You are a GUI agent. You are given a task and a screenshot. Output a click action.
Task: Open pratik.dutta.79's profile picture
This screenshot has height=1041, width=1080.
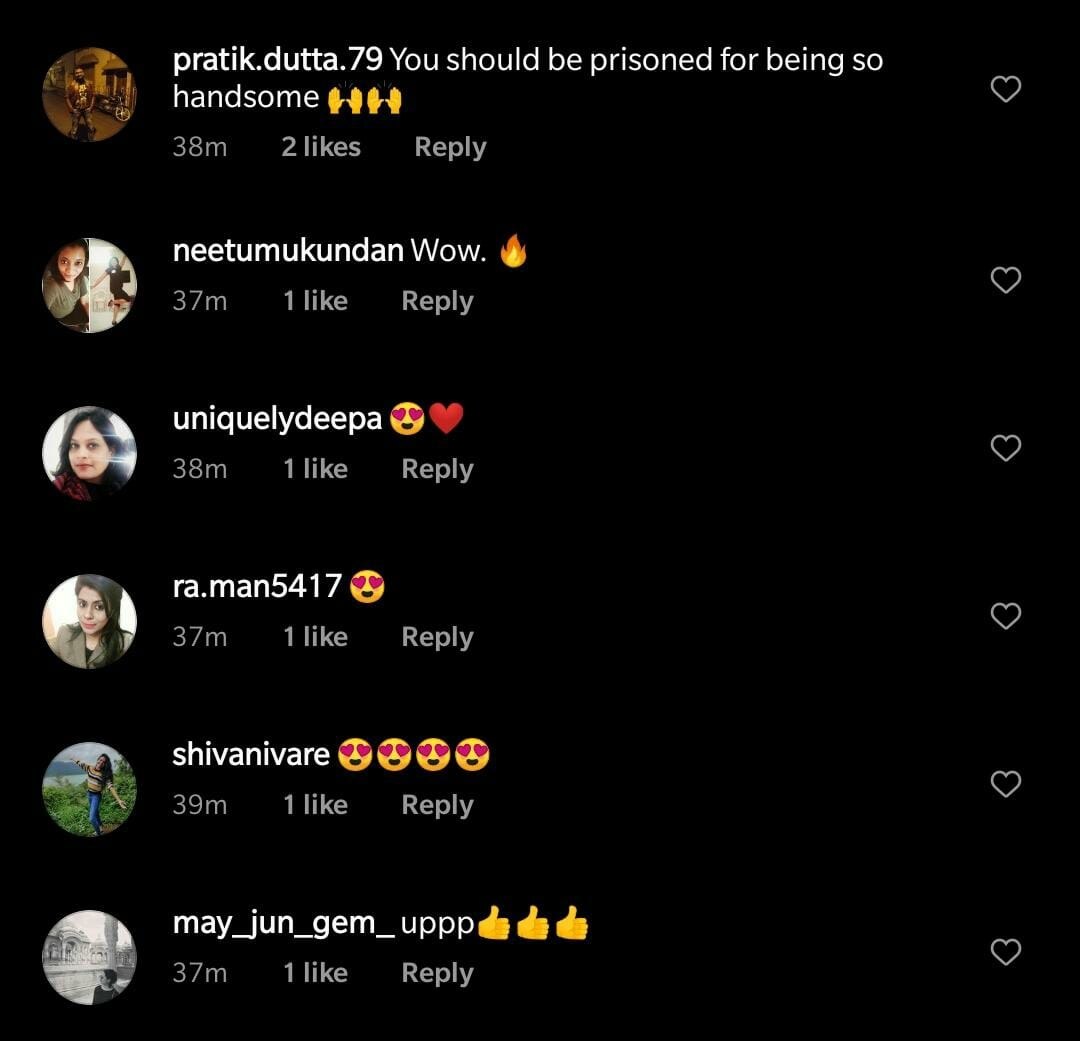click(89, 94)
